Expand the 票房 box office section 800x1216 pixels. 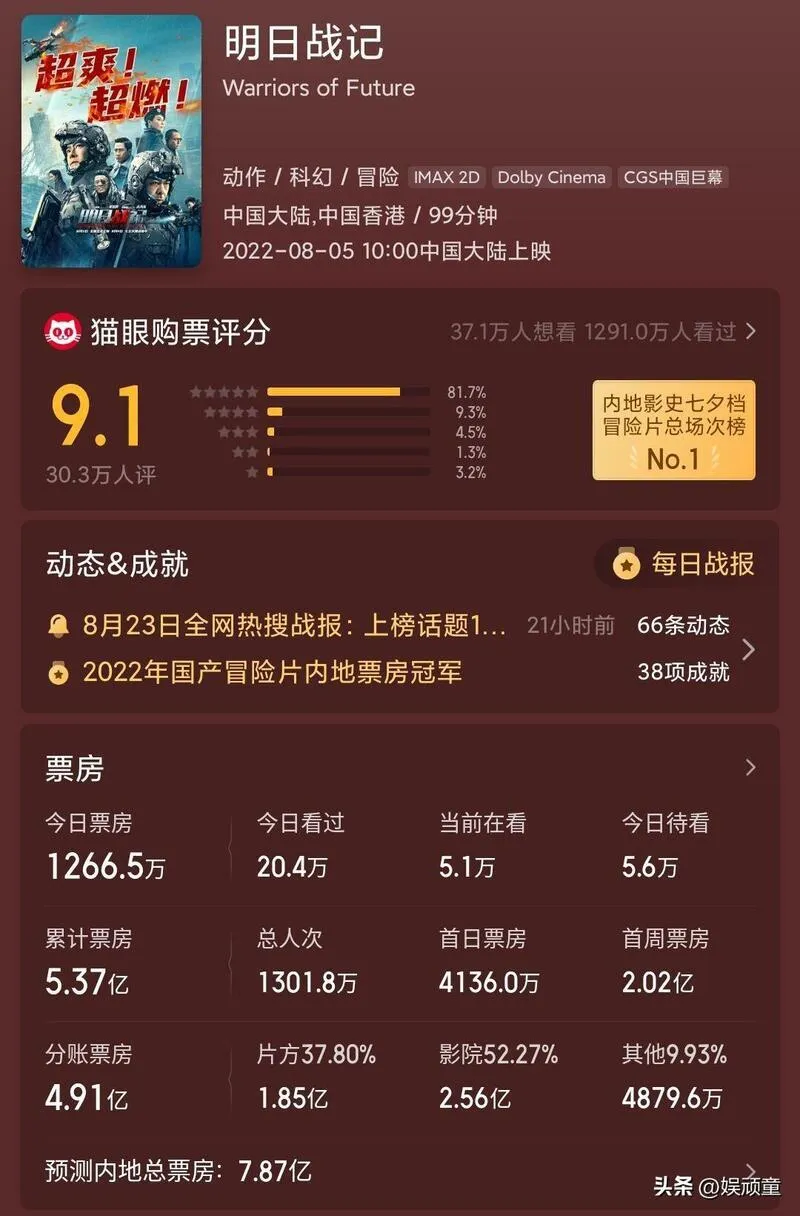click(751, 768)
